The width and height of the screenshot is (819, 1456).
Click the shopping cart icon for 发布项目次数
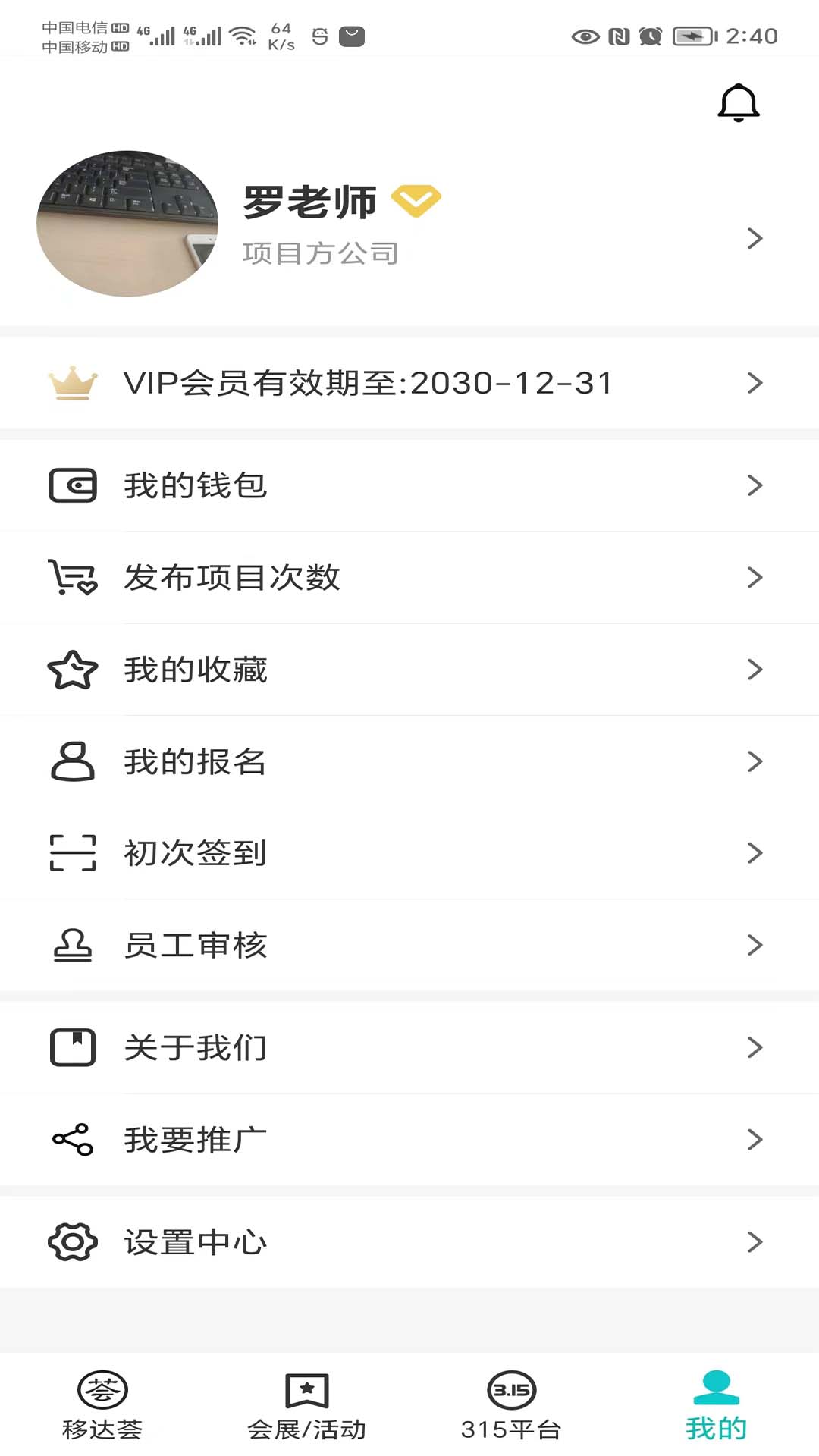pos(72,578)
